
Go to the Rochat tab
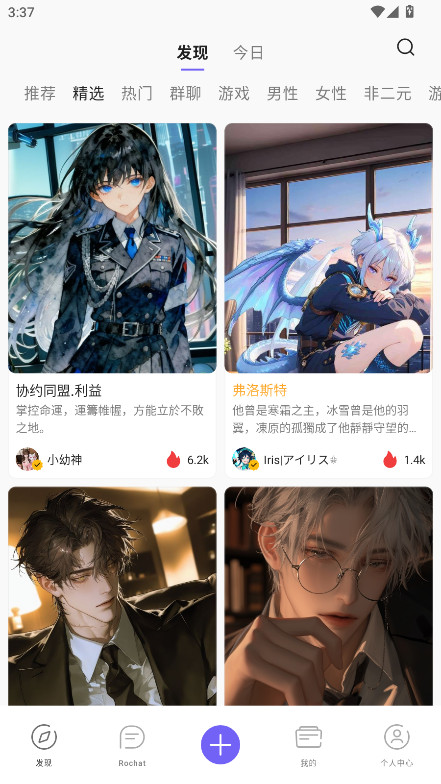132,745
